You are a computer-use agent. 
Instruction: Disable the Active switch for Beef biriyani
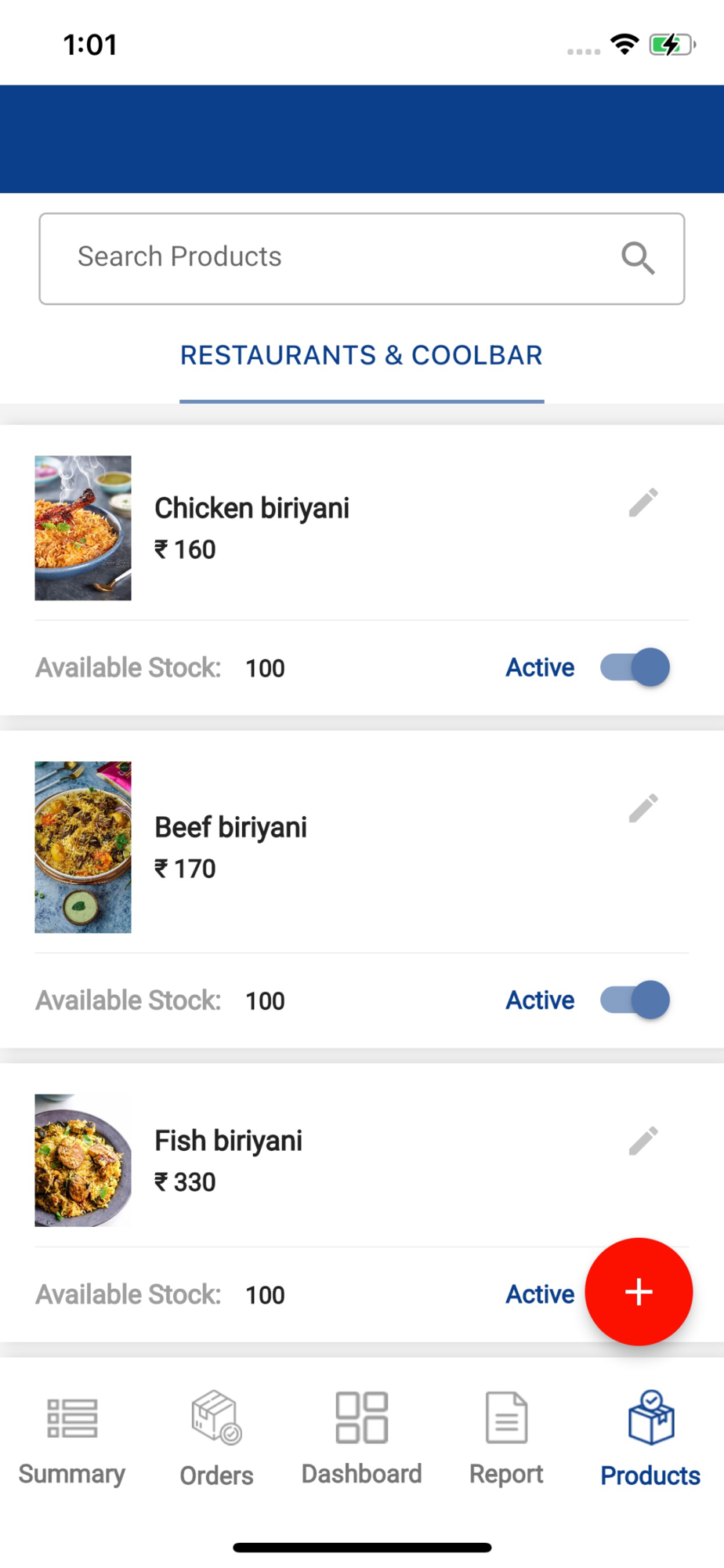coord(635,1000)
